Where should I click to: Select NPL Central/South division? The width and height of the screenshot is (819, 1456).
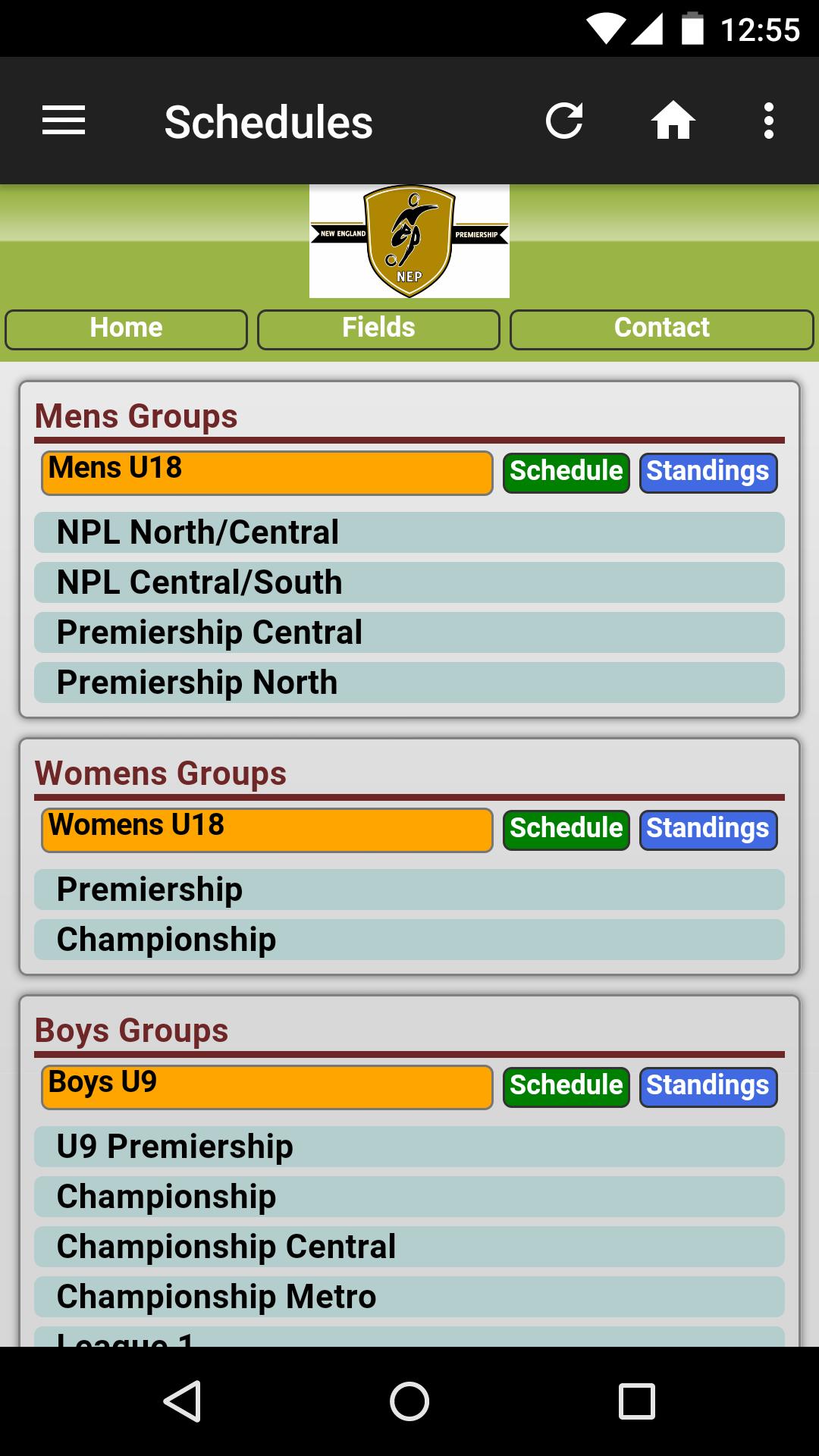409,582
